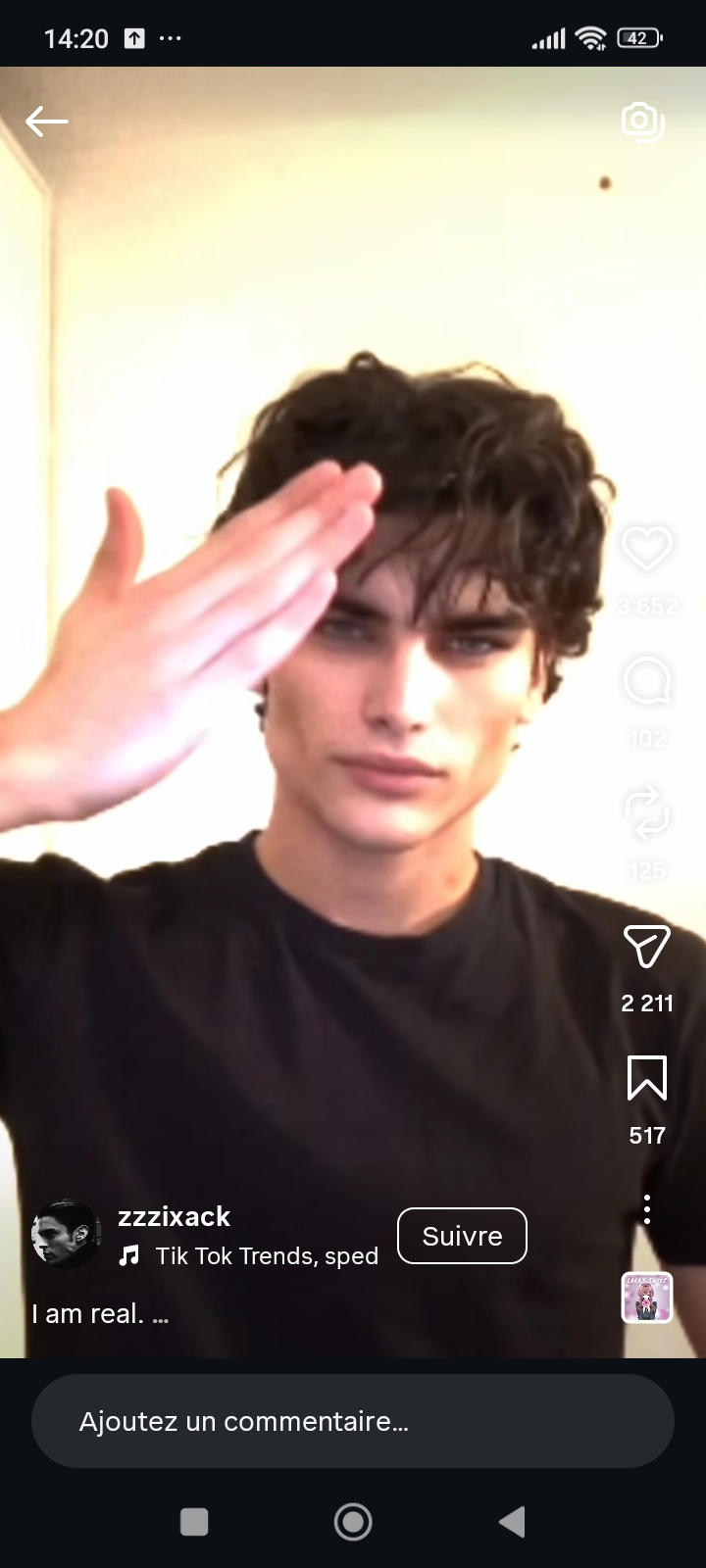
Task: Save the reel with the bookmark icon
Action: 646,1078
